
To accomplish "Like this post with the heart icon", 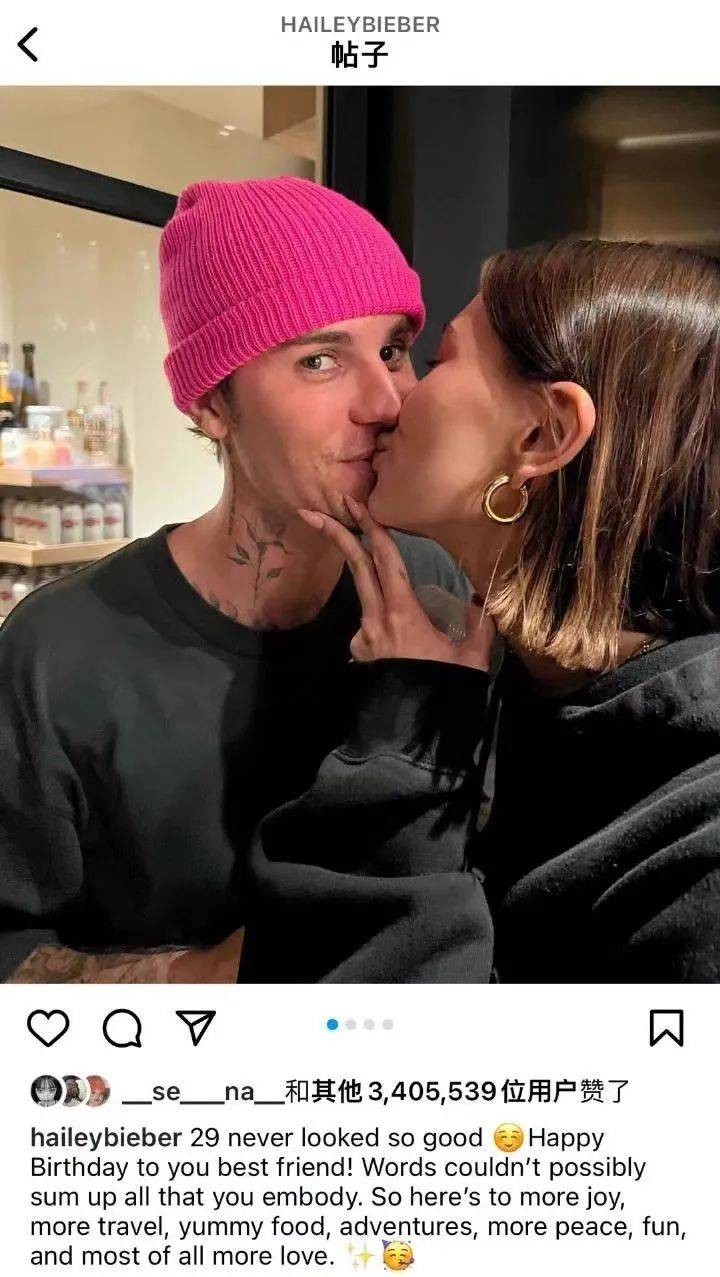I will [48, 1027].
